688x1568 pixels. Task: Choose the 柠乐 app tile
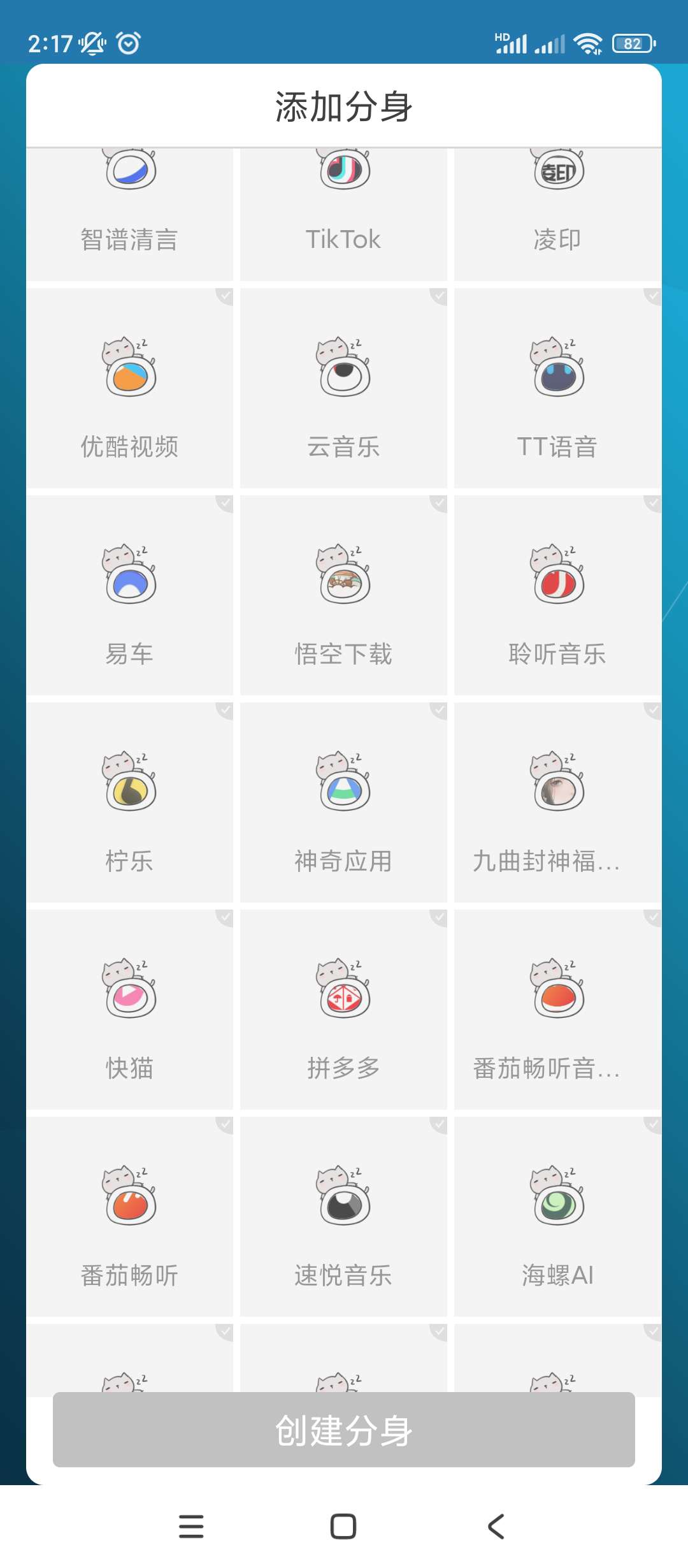(130, 803)
